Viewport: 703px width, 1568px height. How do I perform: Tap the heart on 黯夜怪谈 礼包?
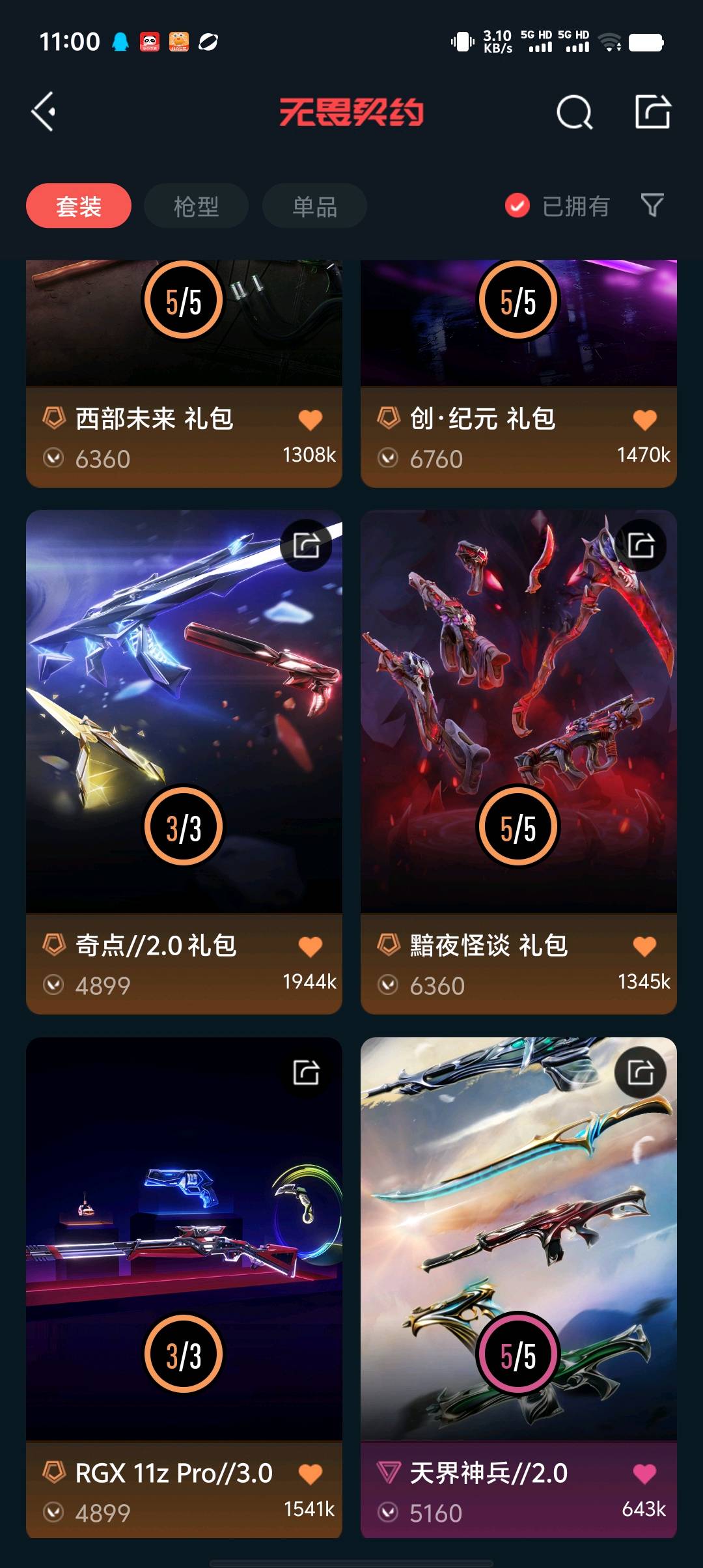click(644, 947)
